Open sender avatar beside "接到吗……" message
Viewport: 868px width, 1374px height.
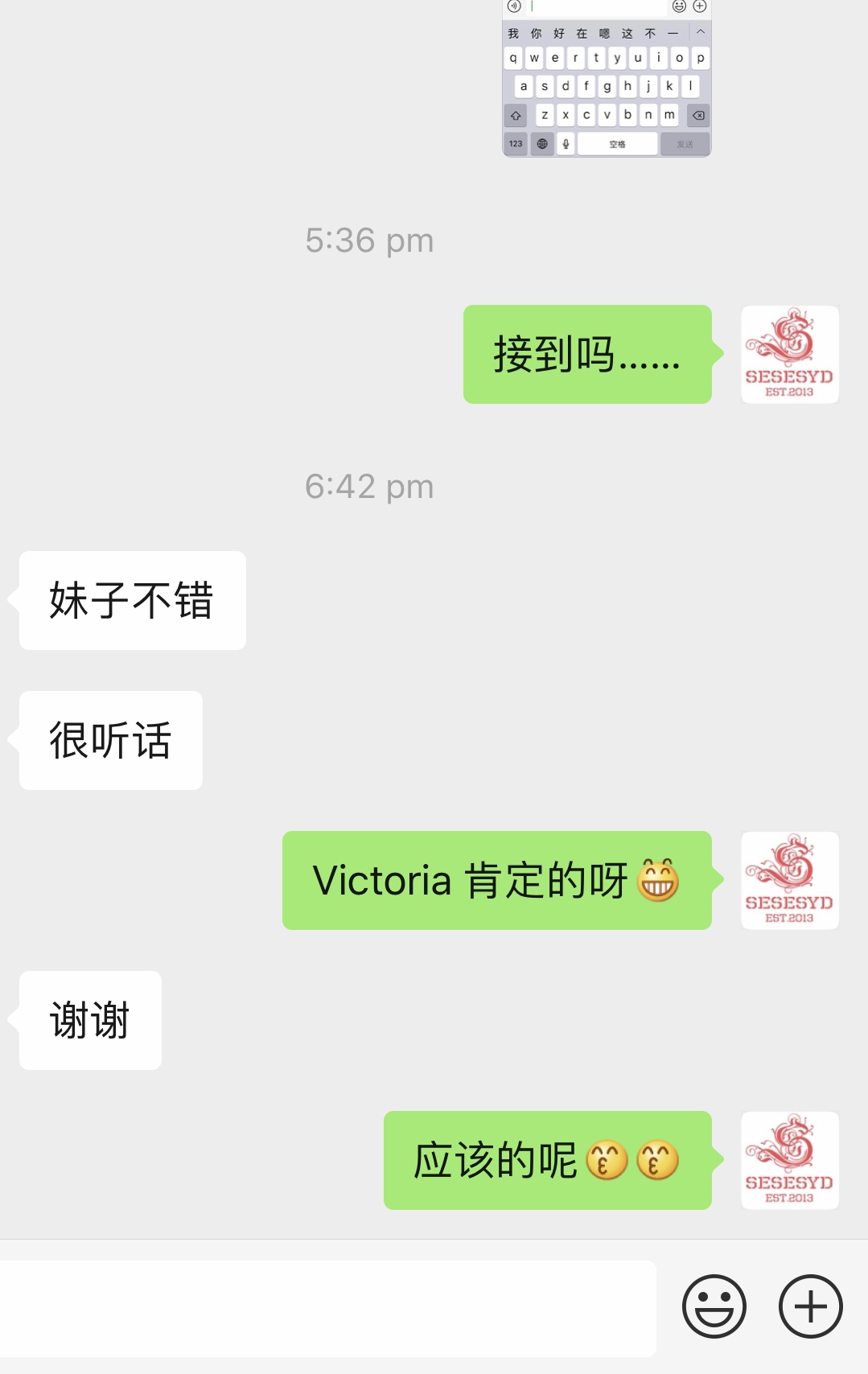pyautogui.click(x=789, y=354)
